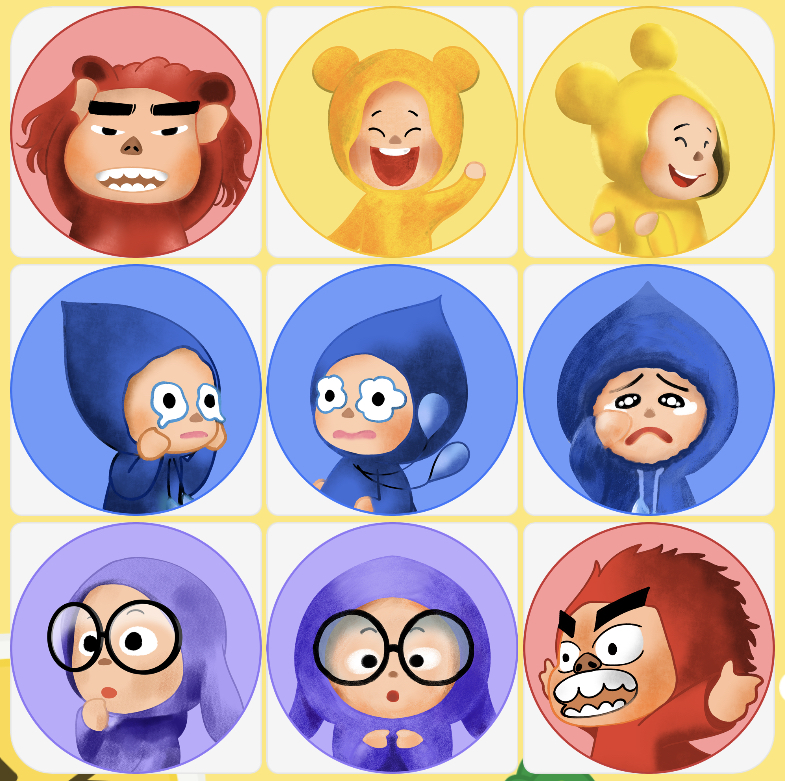Pick the smiling yellow mouse-eared avatar
785x781 pixels.
click(x=649, y=132)
